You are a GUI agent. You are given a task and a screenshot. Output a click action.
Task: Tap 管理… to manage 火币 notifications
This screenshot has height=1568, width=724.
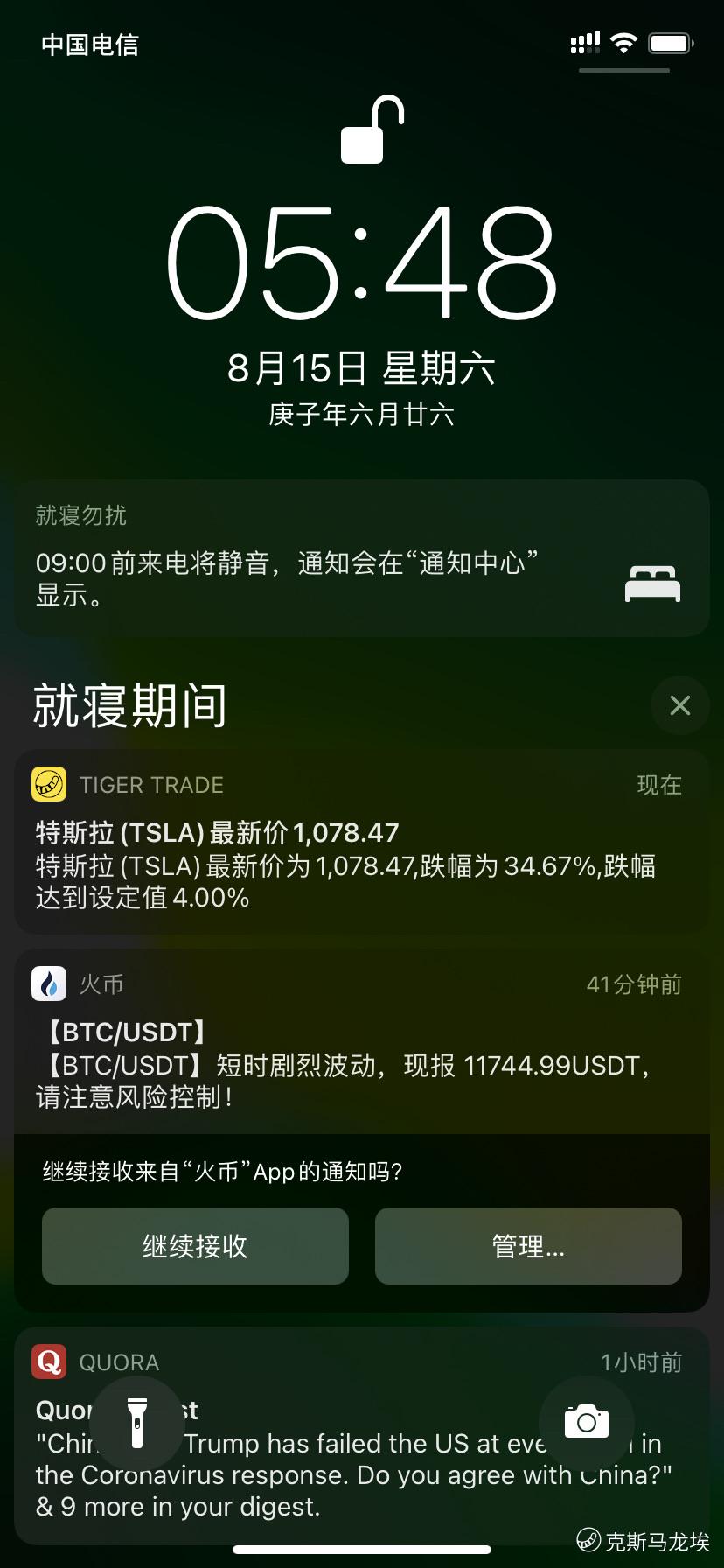[528, 1246]
